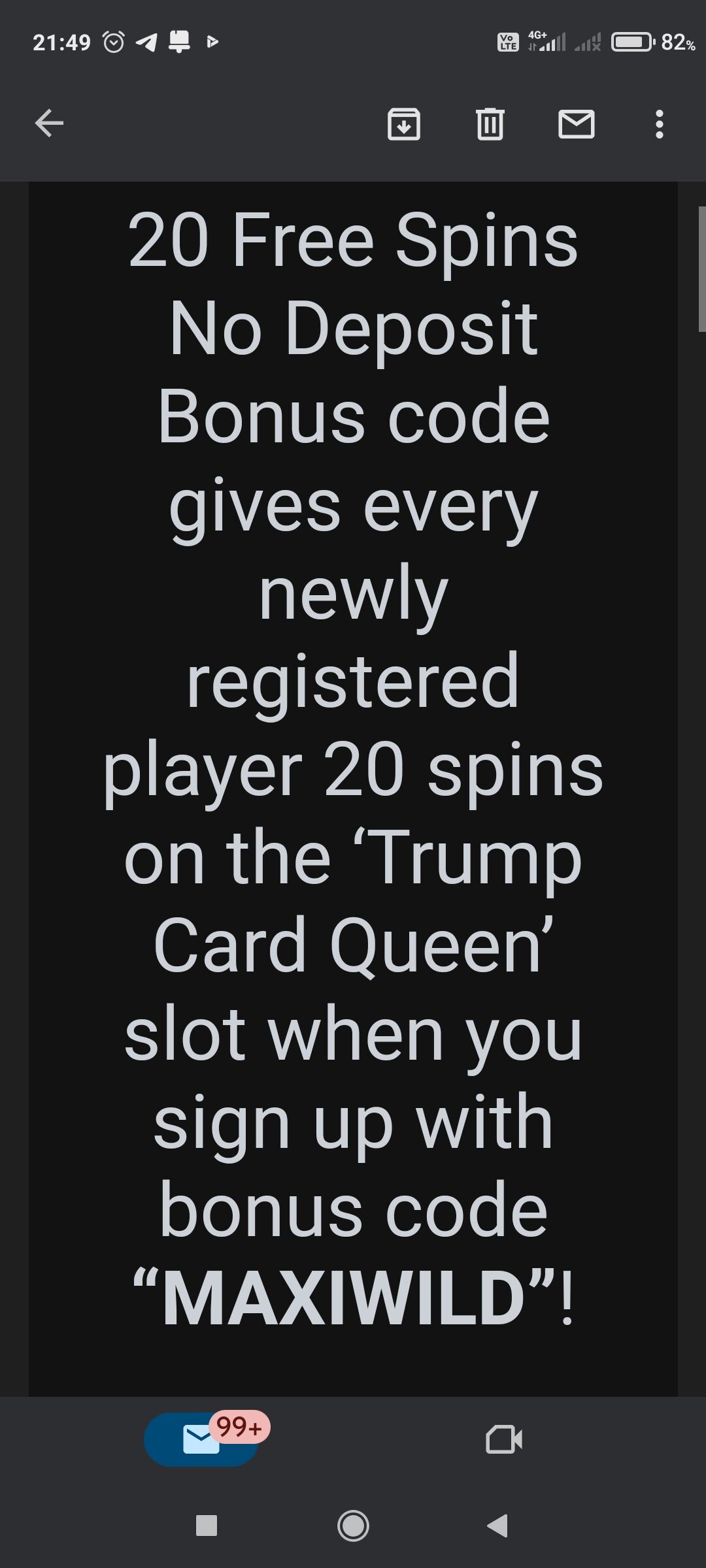The width and height of the screenshot is (706, 1568).
Task: Open the three-dot overflow menu
Action: (659, 124)
